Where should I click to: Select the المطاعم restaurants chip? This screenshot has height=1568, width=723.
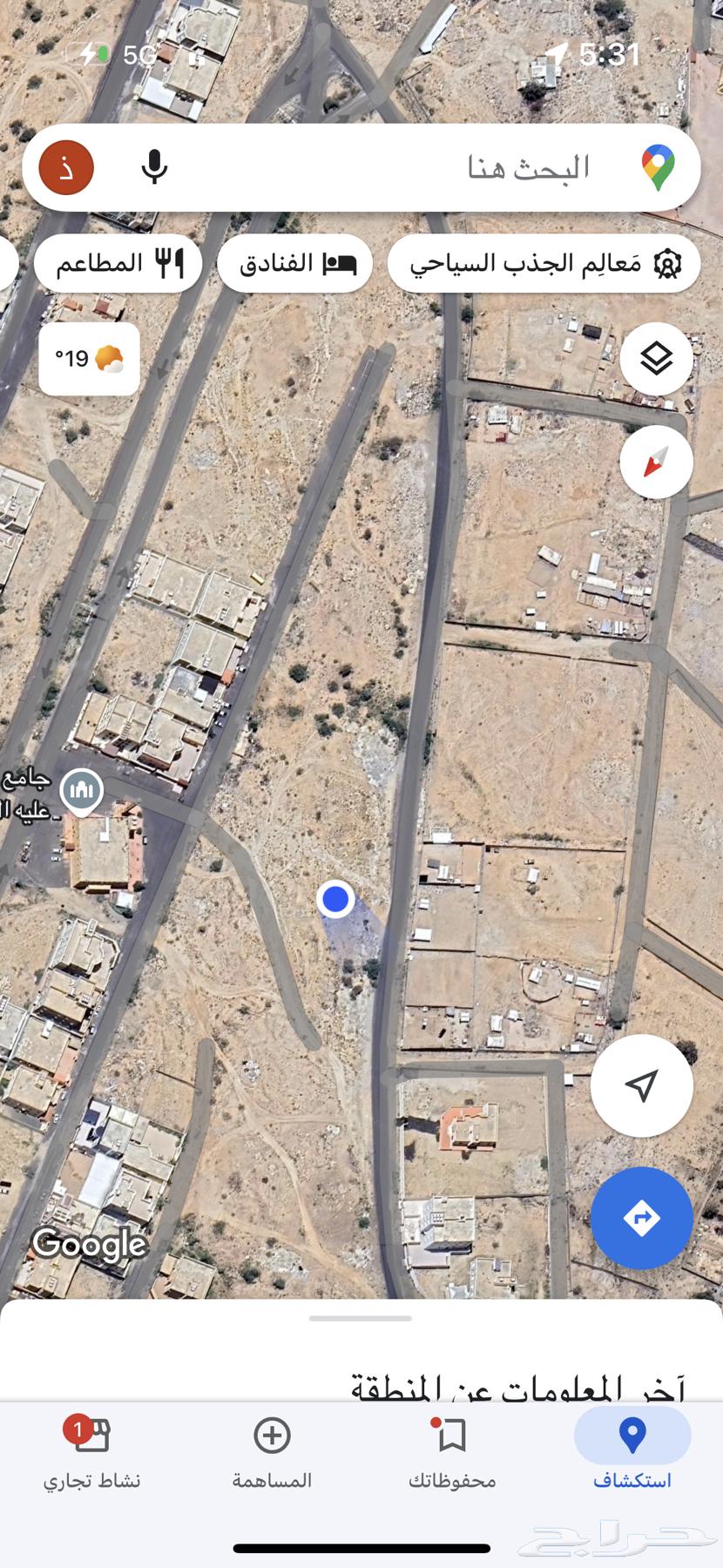118,263
